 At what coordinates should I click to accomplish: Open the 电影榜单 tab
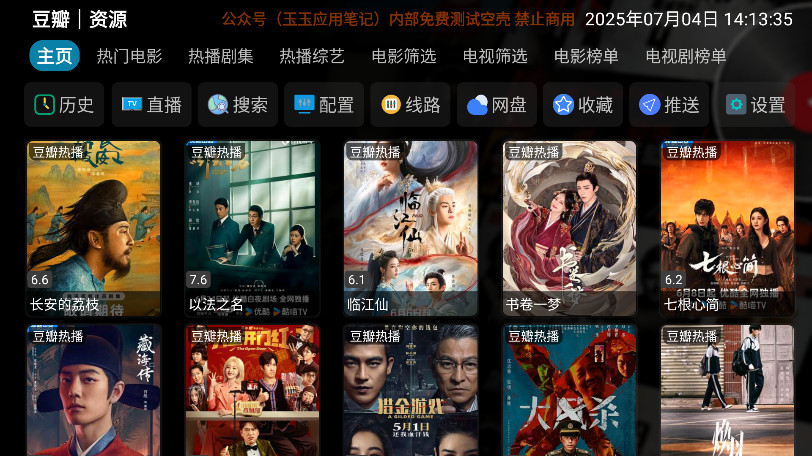click(586, 56)
